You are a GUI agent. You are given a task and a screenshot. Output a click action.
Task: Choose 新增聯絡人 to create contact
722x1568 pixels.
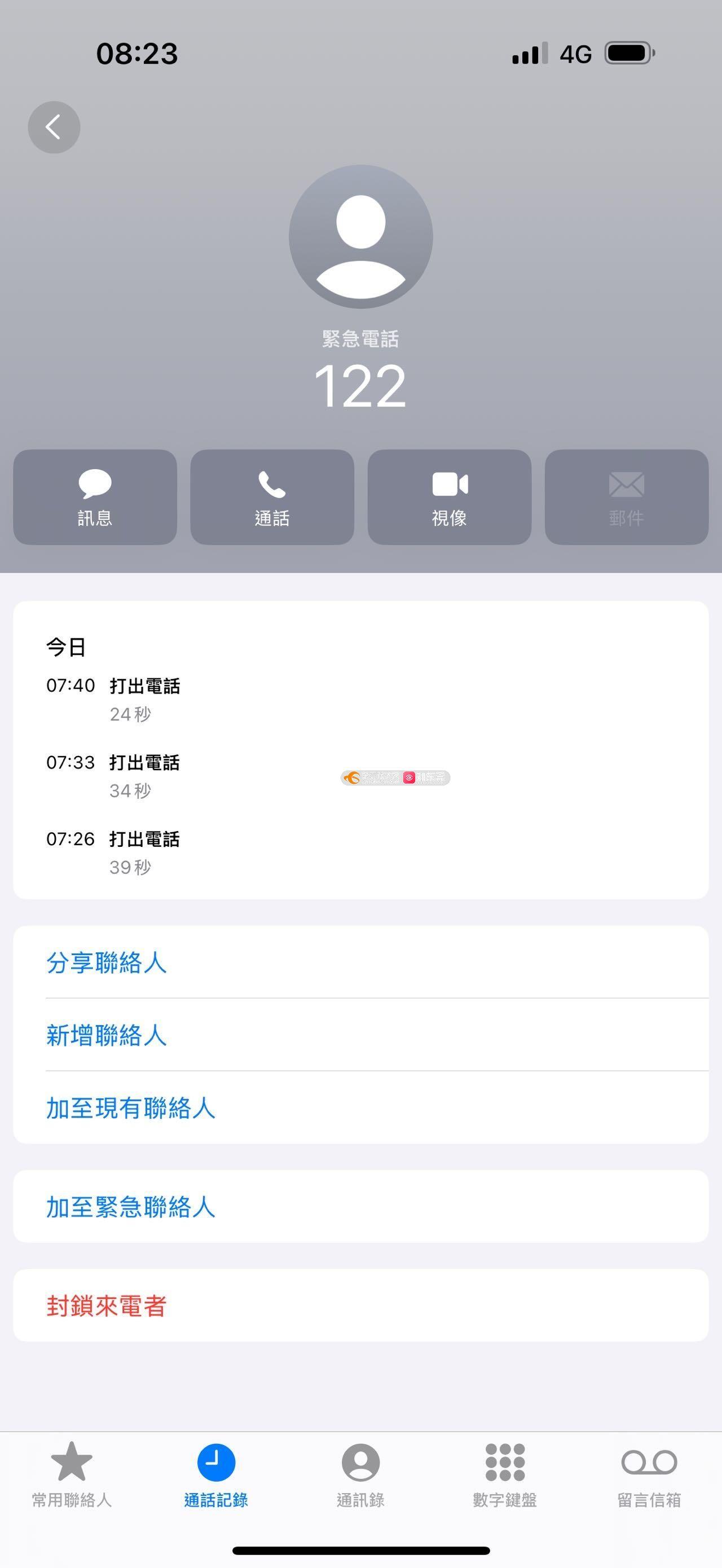pyautogui.click(x=107, y=1035)
